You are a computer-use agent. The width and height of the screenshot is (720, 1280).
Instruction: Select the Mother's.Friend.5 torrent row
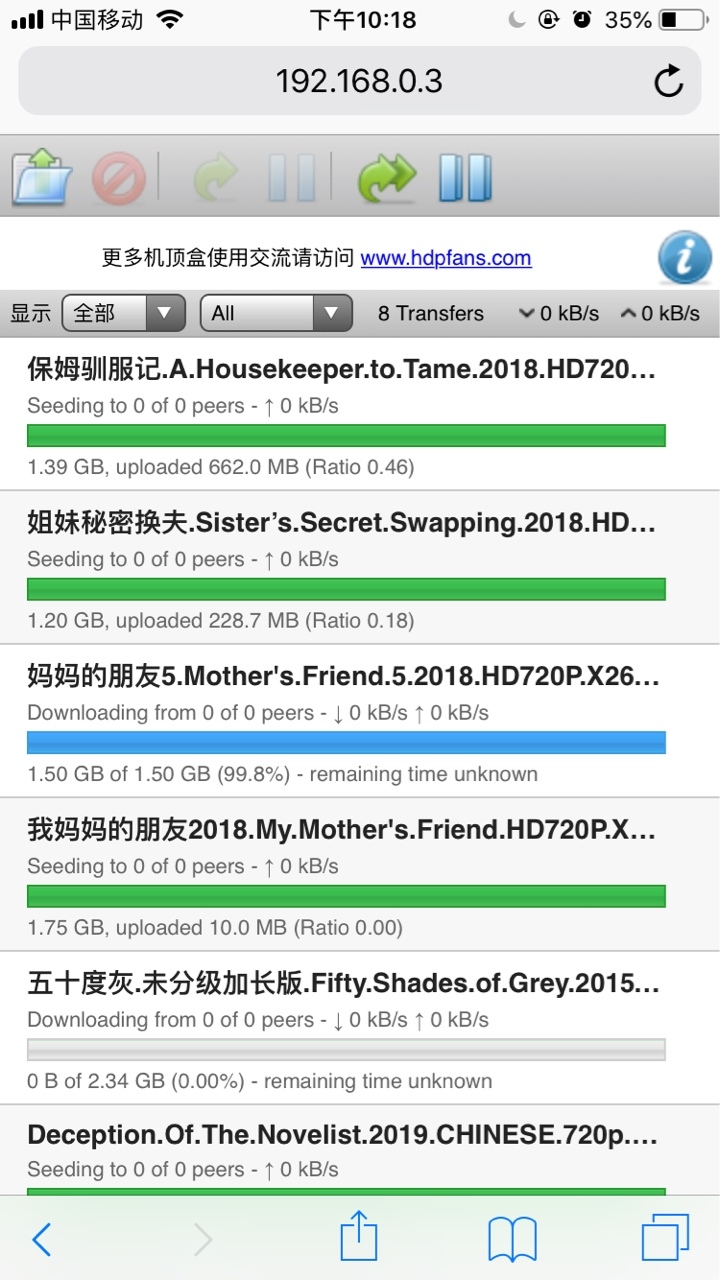click(360, 721)
